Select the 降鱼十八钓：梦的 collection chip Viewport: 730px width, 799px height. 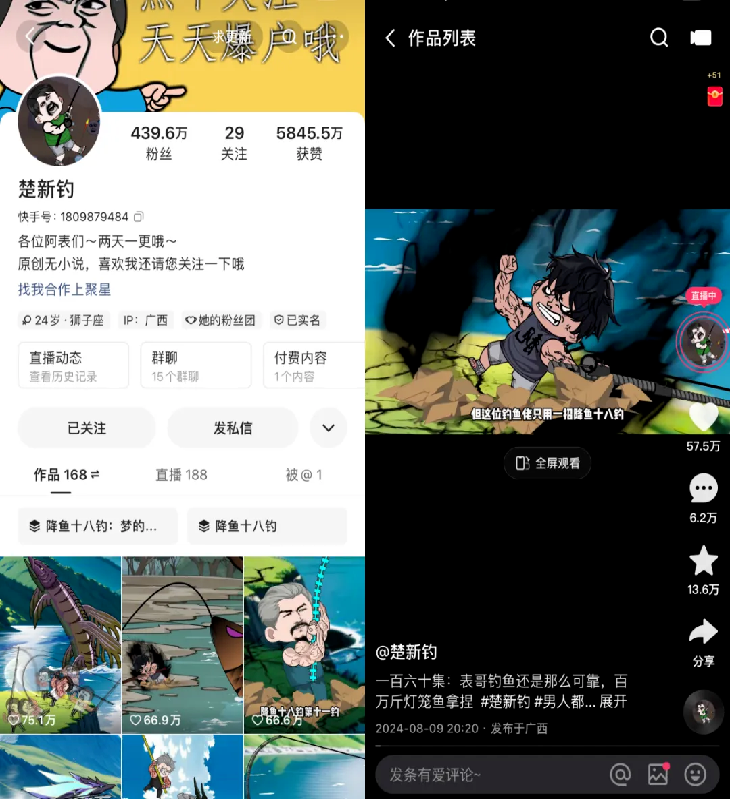point(97,526)
